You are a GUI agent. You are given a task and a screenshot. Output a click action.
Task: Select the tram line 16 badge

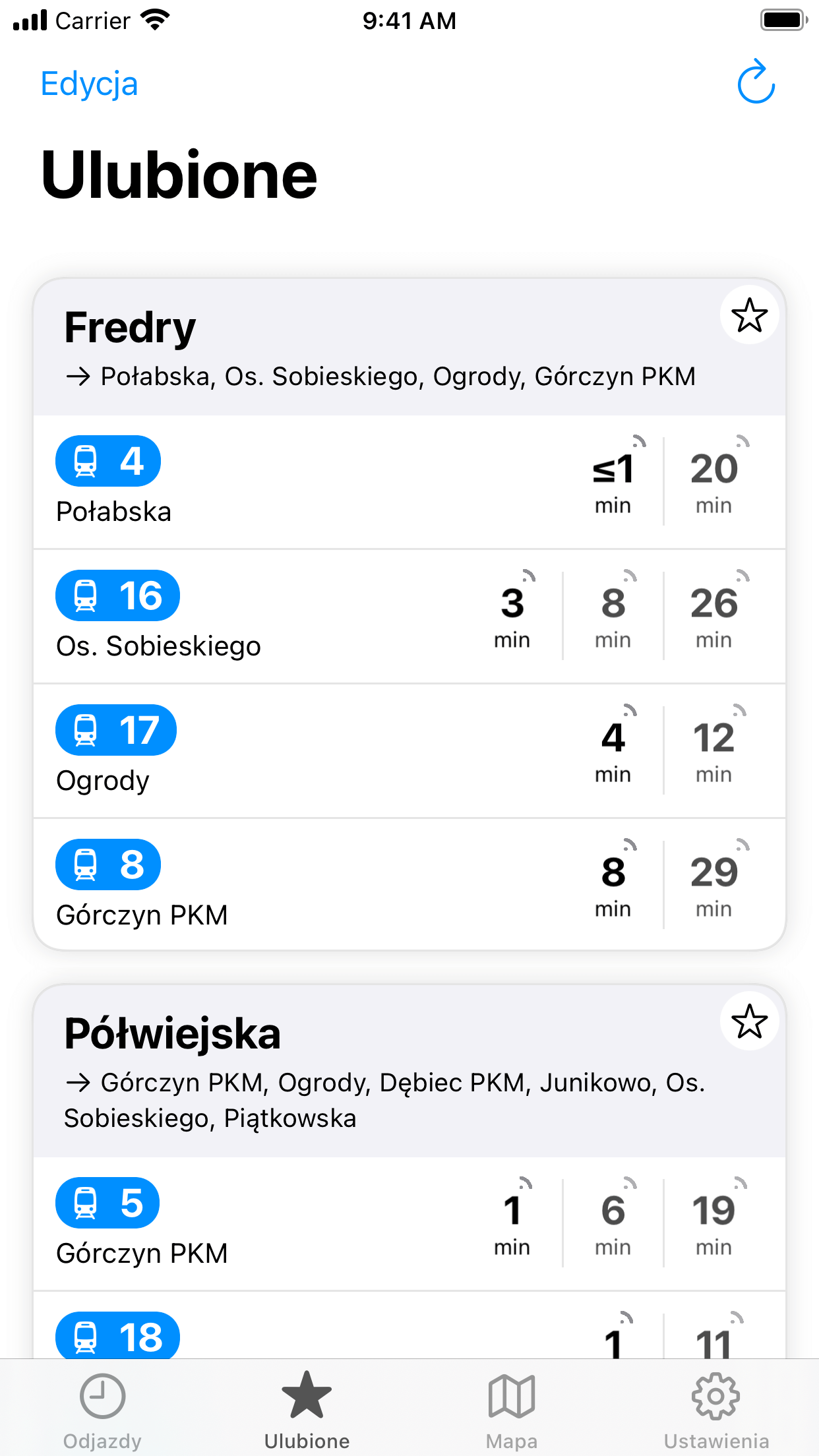click(117, 595)
